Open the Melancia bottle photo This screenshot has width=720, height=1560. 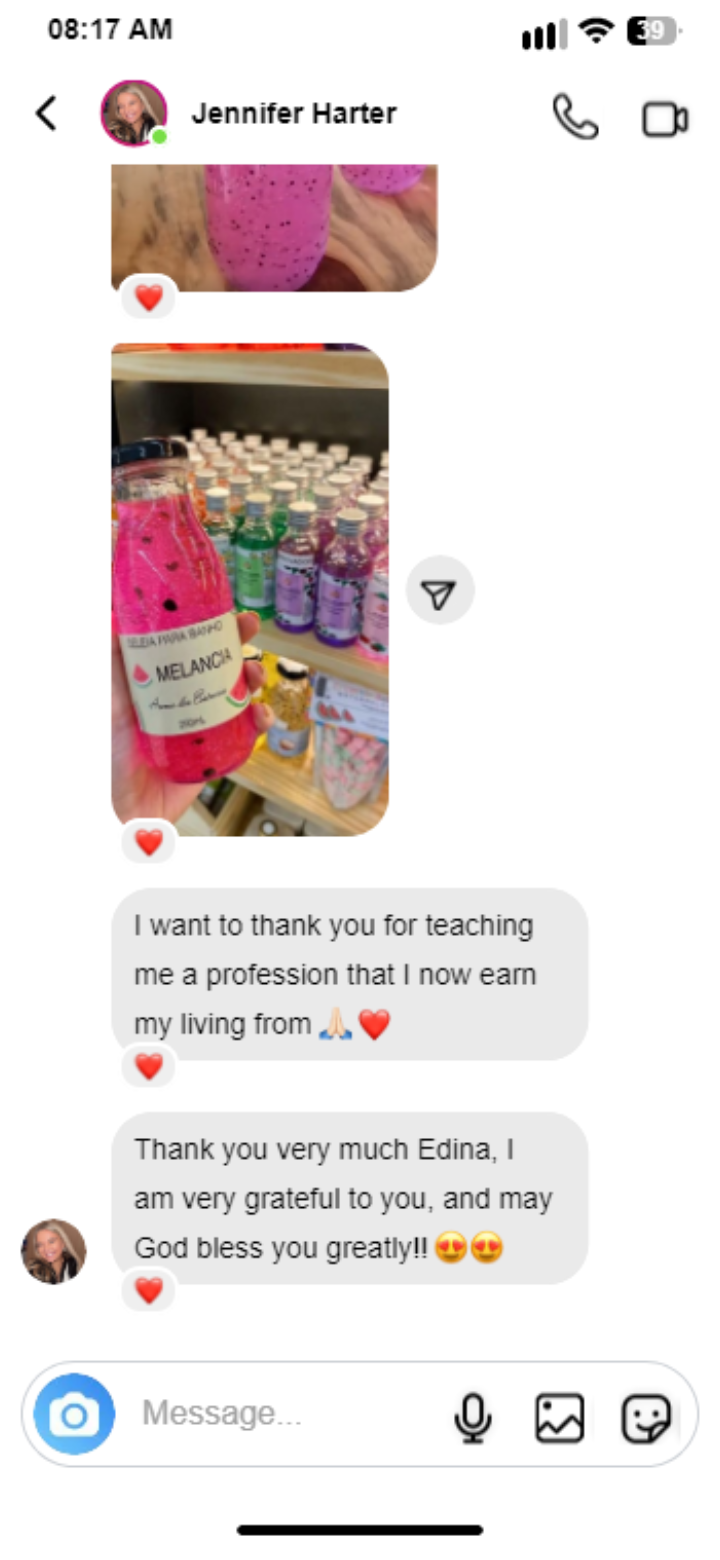(x=249, y=588)
